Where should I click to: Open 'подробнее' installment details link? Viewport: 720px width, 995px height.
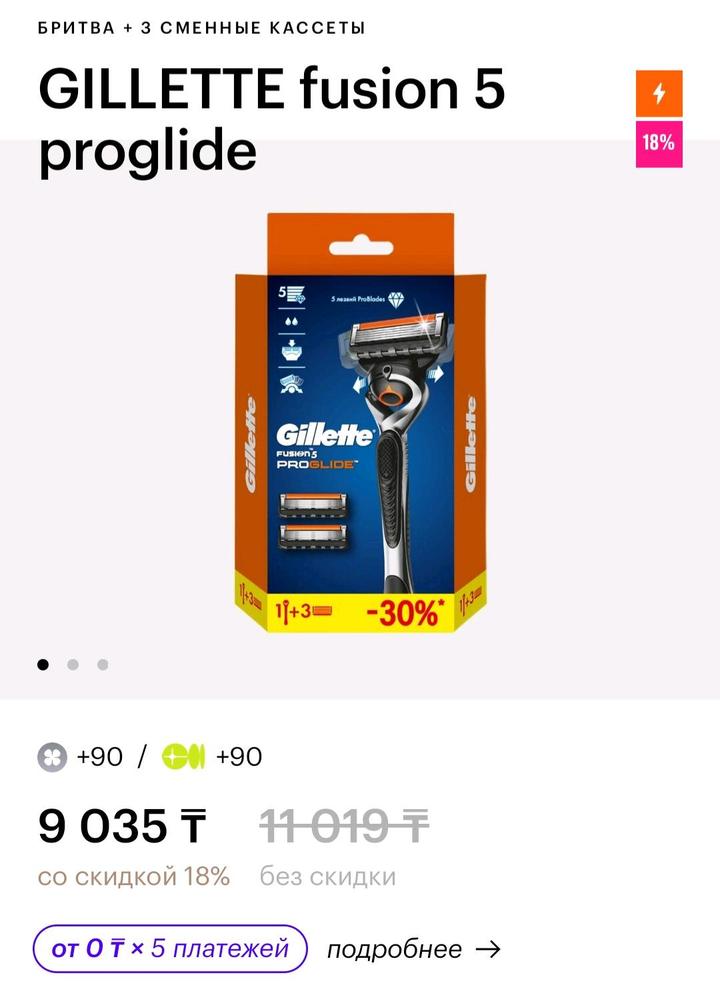(413, 949)
